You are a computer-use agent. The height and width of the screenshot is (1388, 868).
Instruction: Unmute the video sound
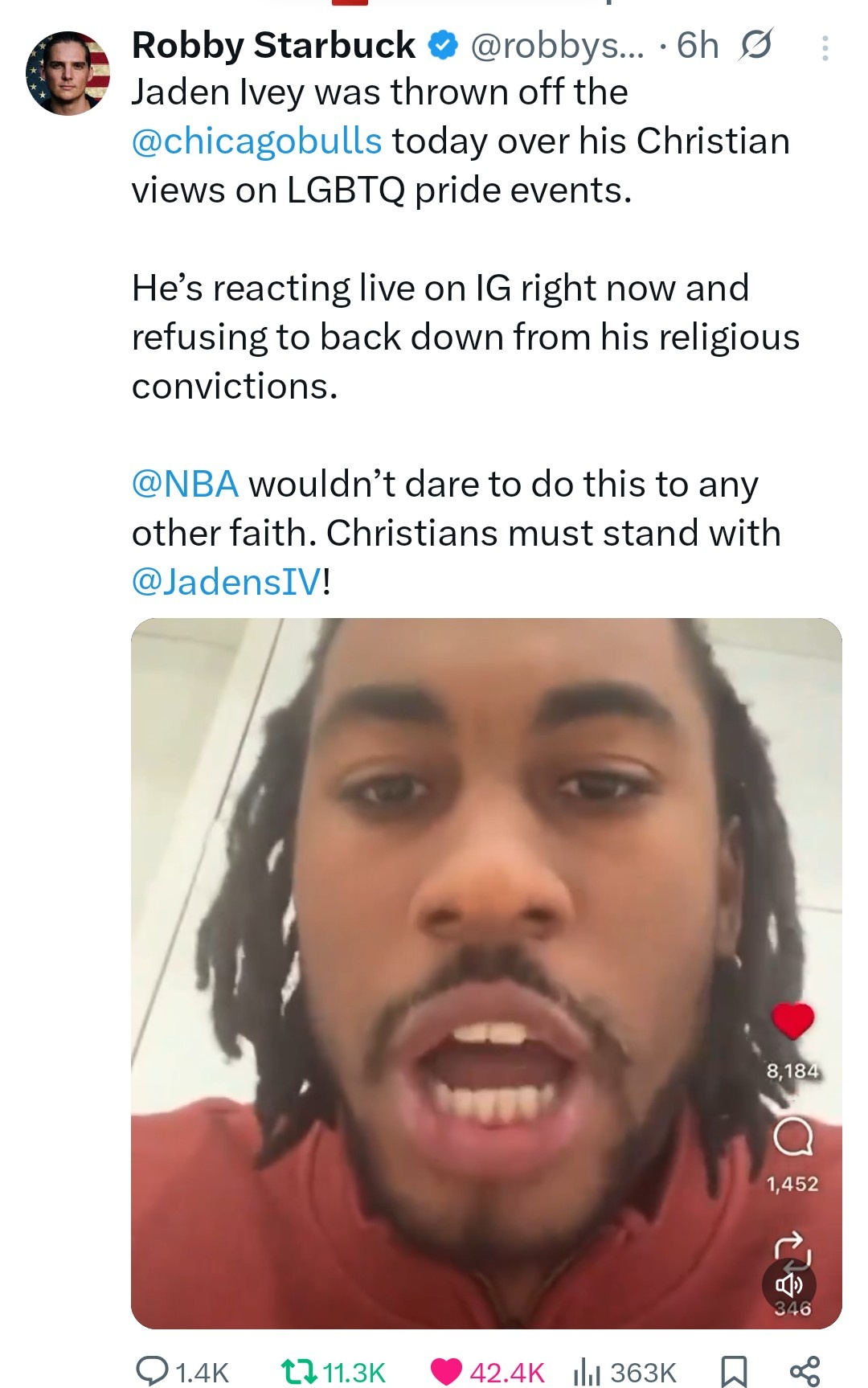pos(788,1285)
